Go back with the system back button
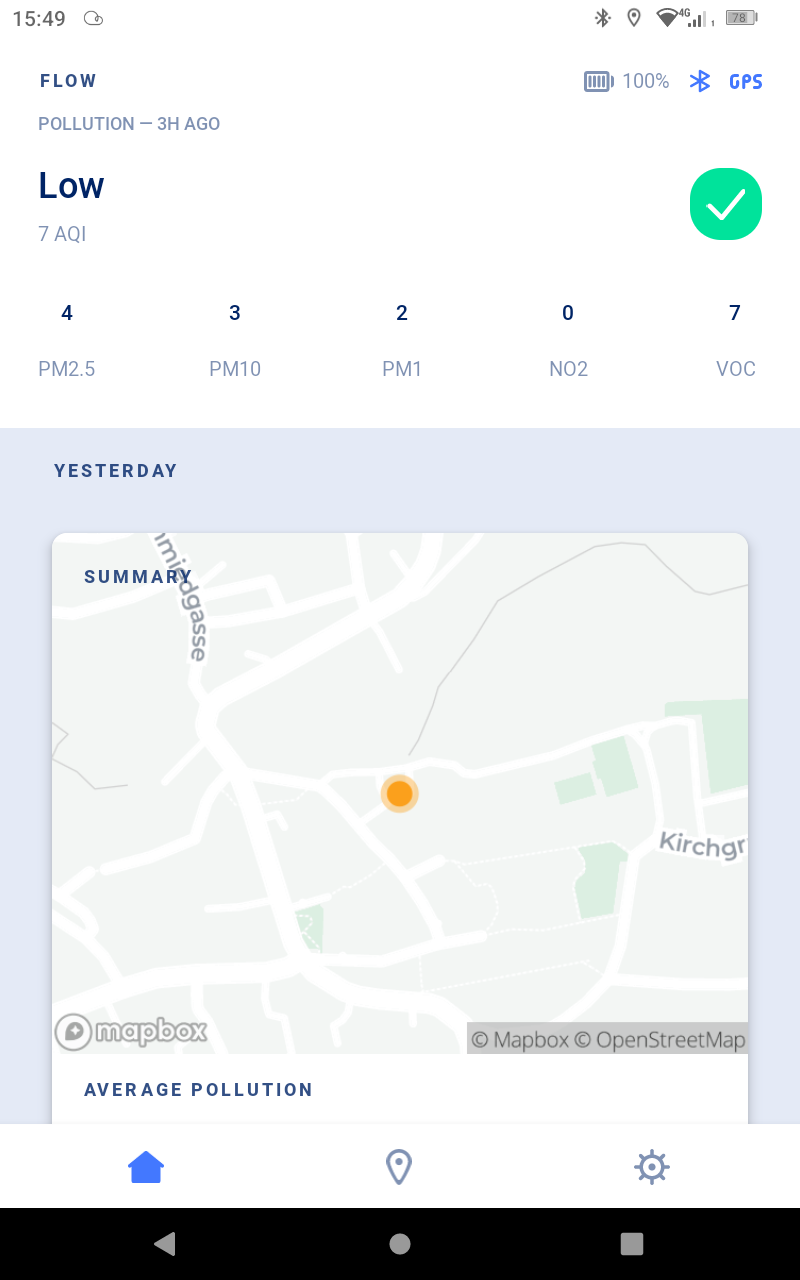Screen dimensions: 800x1280 [x=165, y=1243]
